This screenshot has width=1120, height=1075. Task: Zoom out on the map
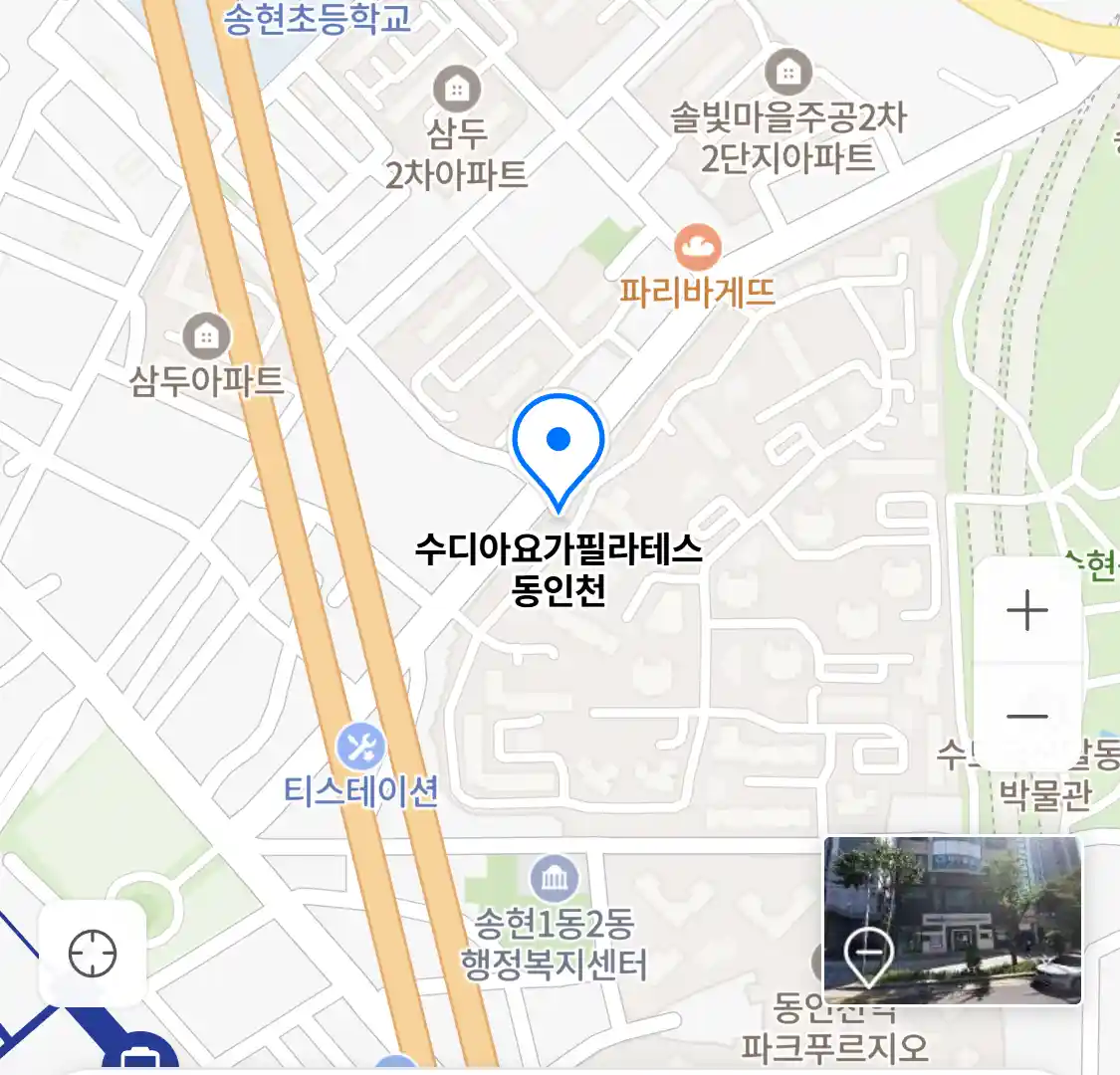(x=1026, y=716)
